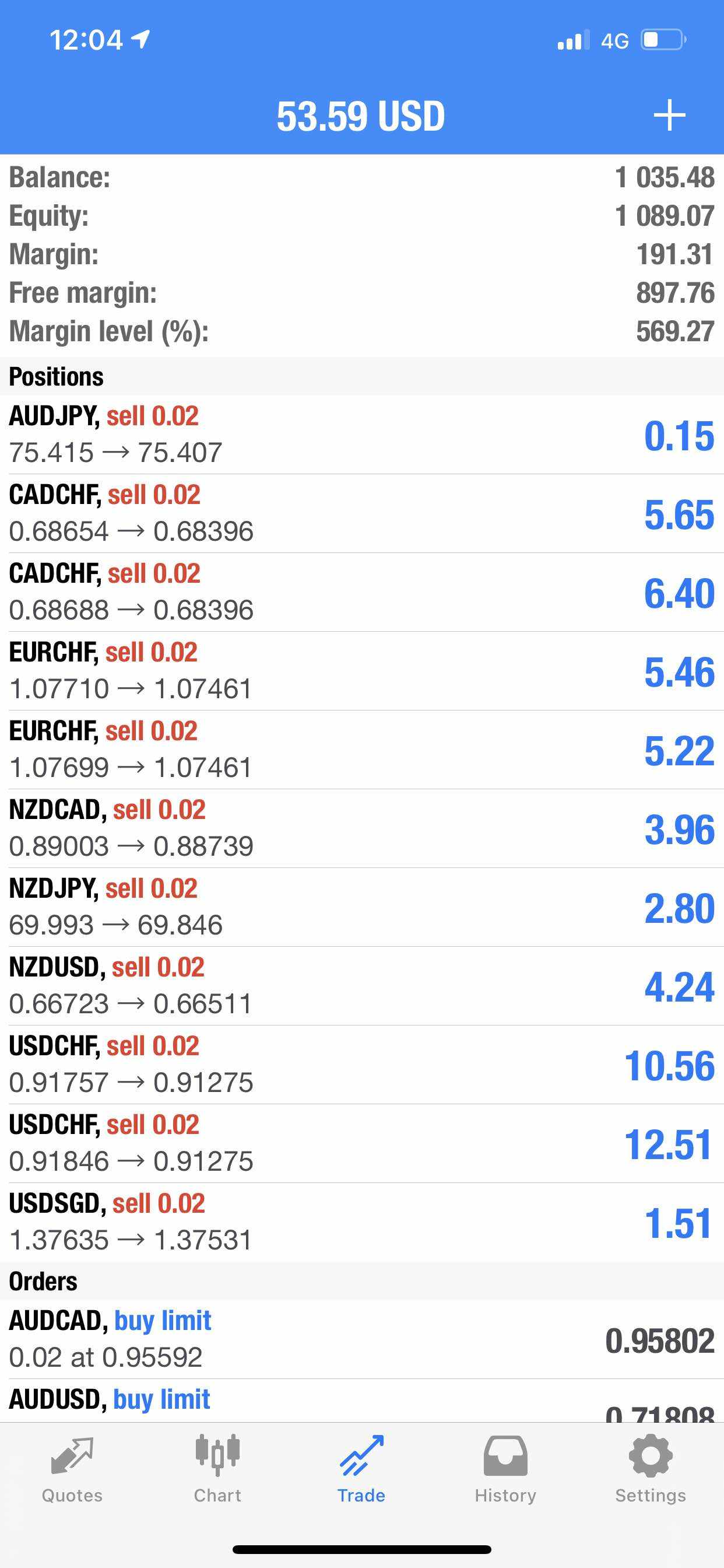Select the Trade tab
This screenshot has height=1568, width=724.
361,1470
